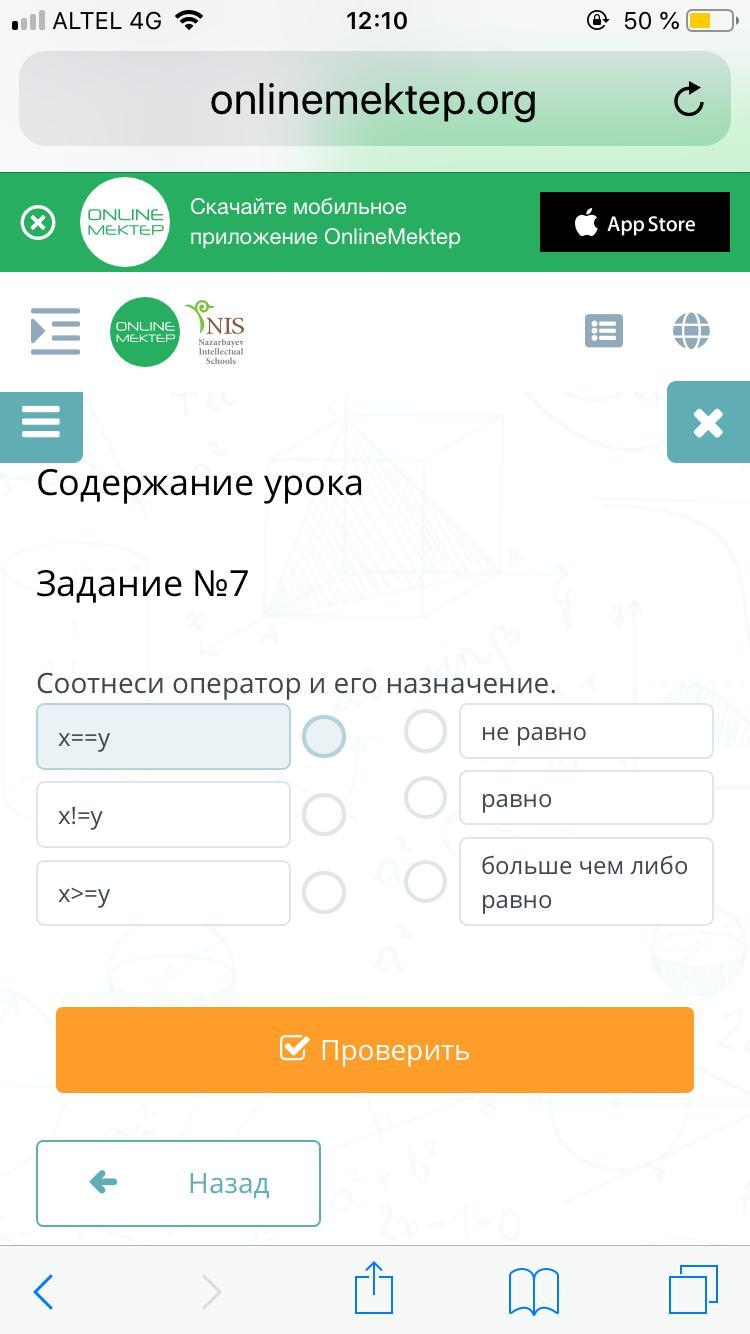Dismiss the OnlineMektep app download banner
This screenshot has height=1334, width=750.
tap(38, 222)
